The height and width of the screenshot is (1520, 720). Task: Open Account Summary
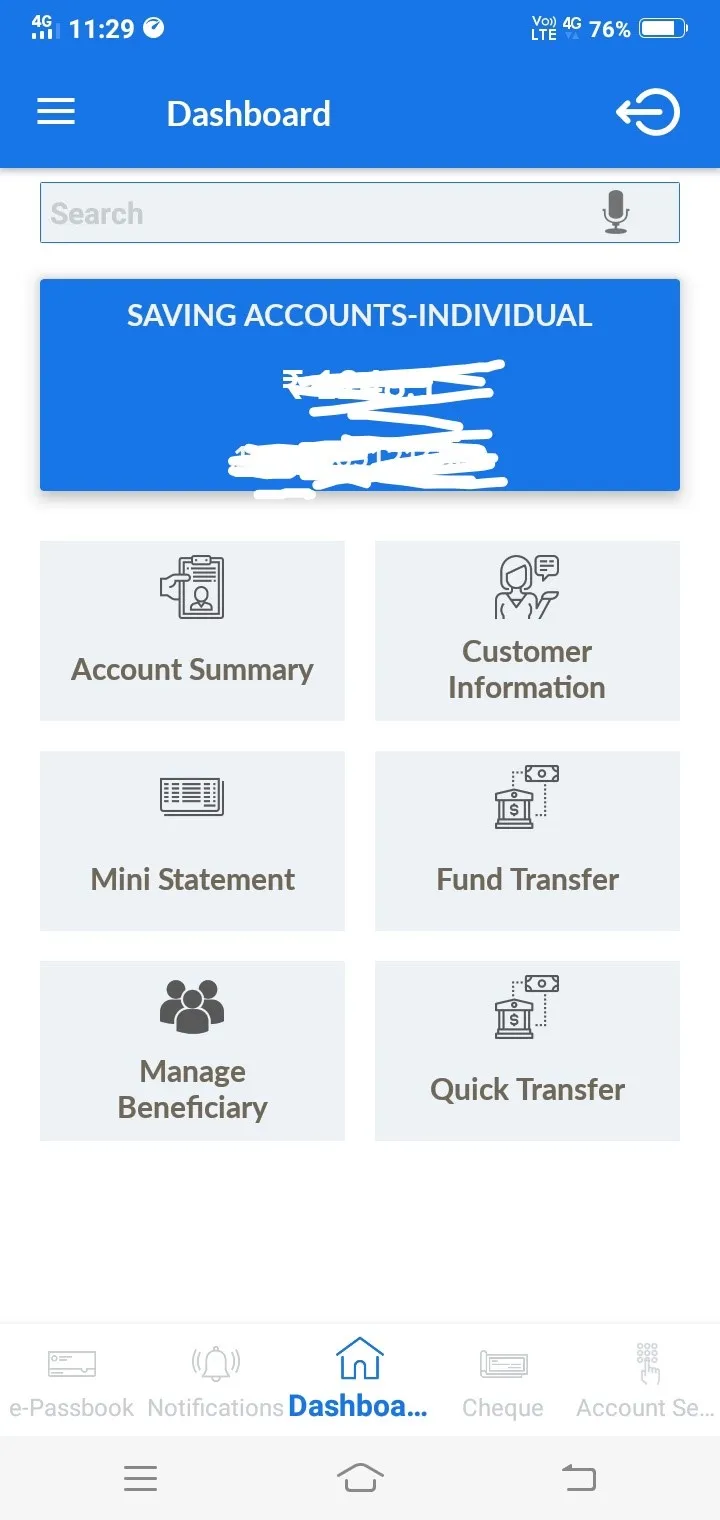pyautogui.click(x=192, y=631)
